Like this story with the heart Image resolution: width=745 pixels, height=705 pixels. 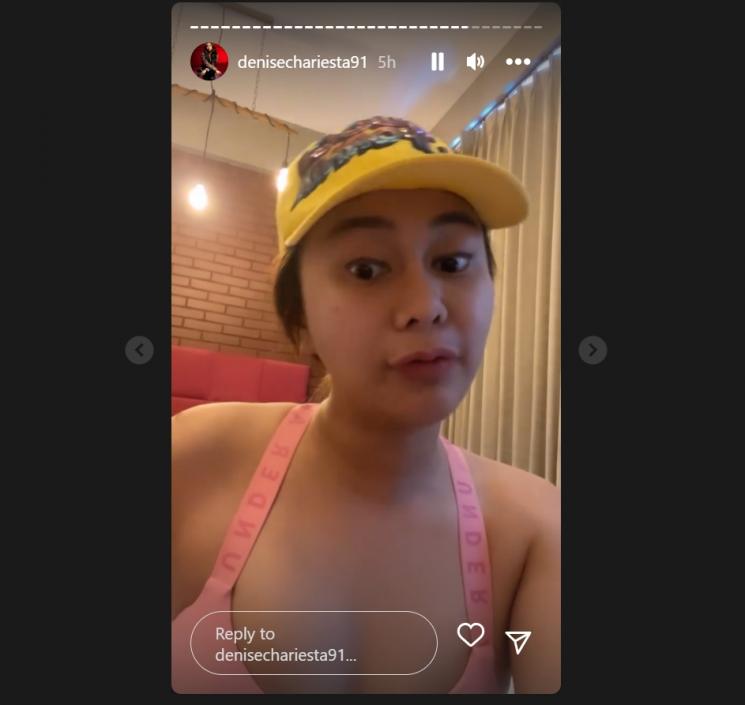click(x=470, y=635)
